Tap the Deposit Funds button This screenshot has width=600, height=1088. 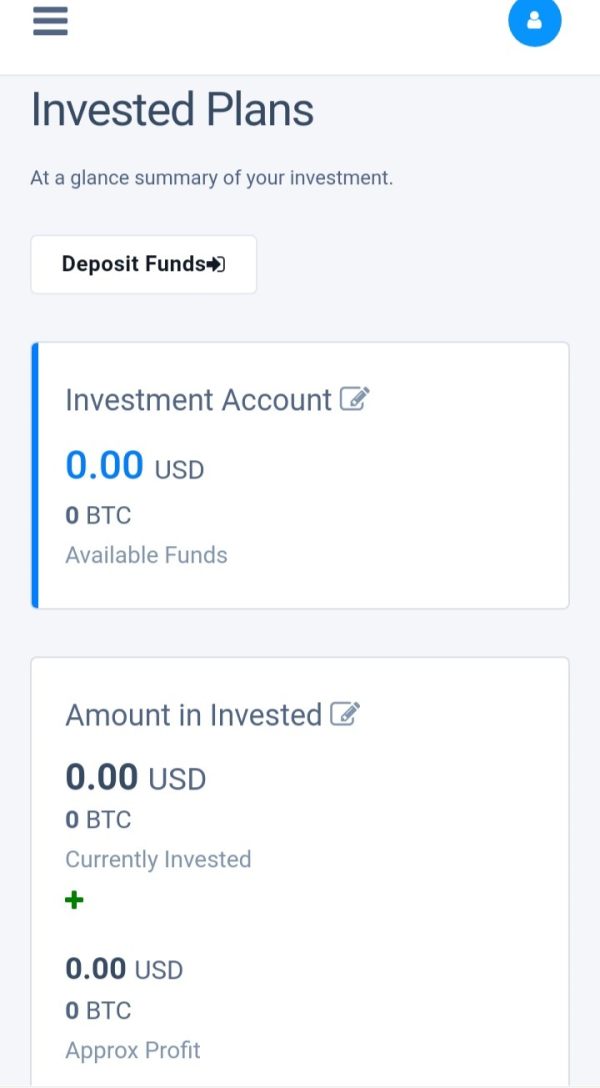point(144,264)
